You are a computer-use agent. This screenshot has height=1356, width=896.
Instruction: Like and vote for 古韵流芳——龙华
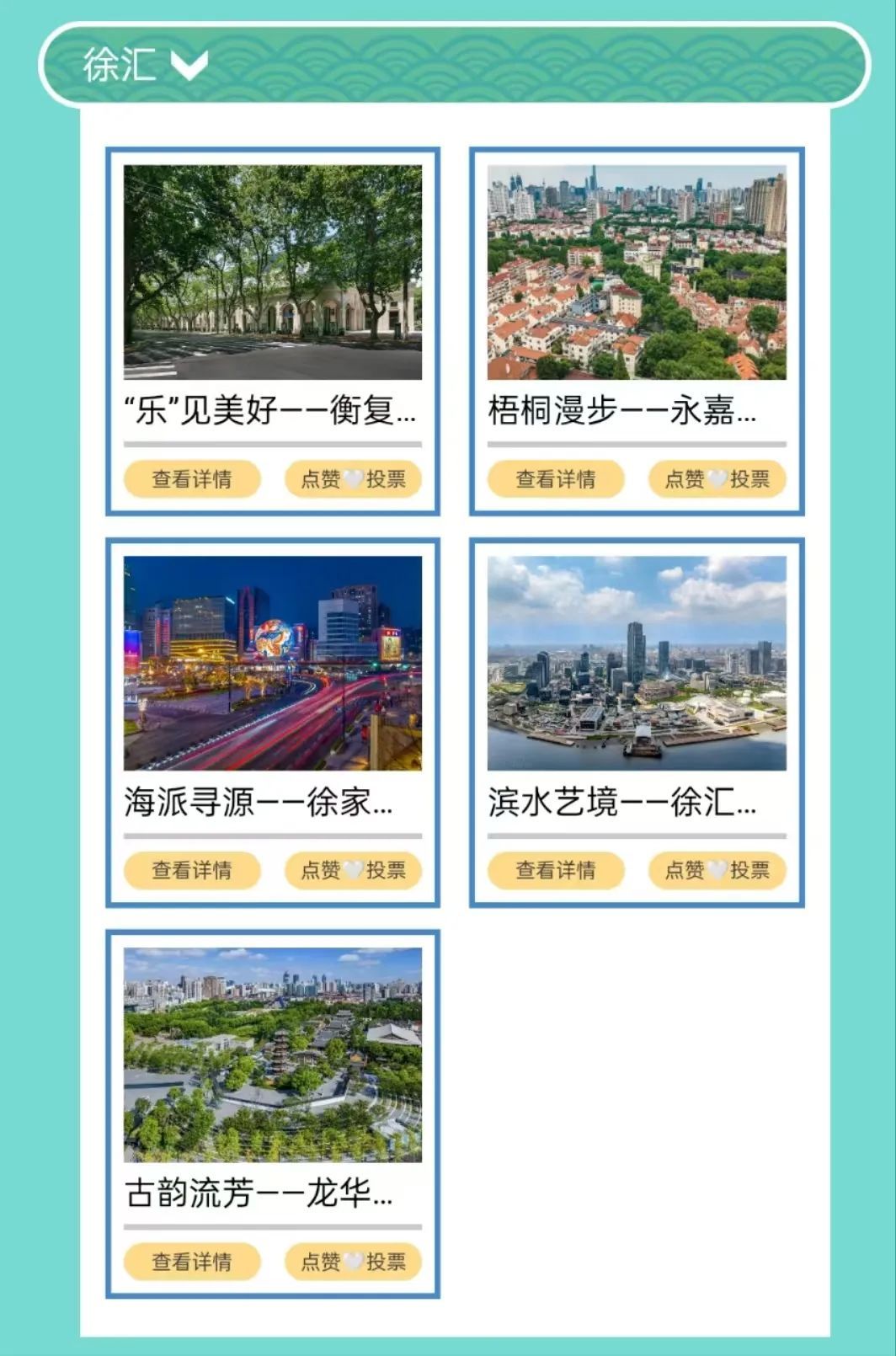click(354, 1262)
